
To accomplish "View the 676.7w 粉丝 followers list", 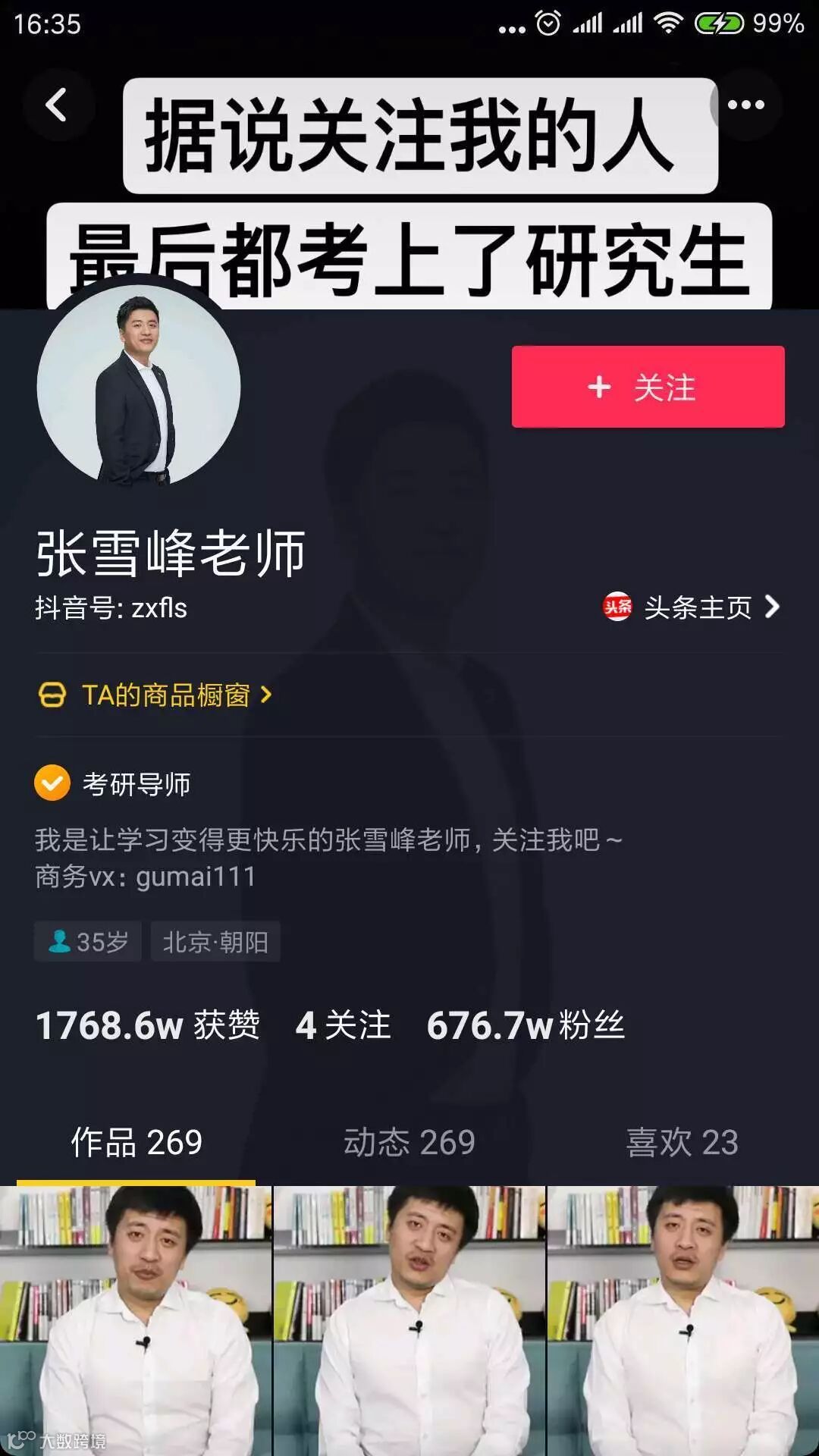I will pos(525,1025).
